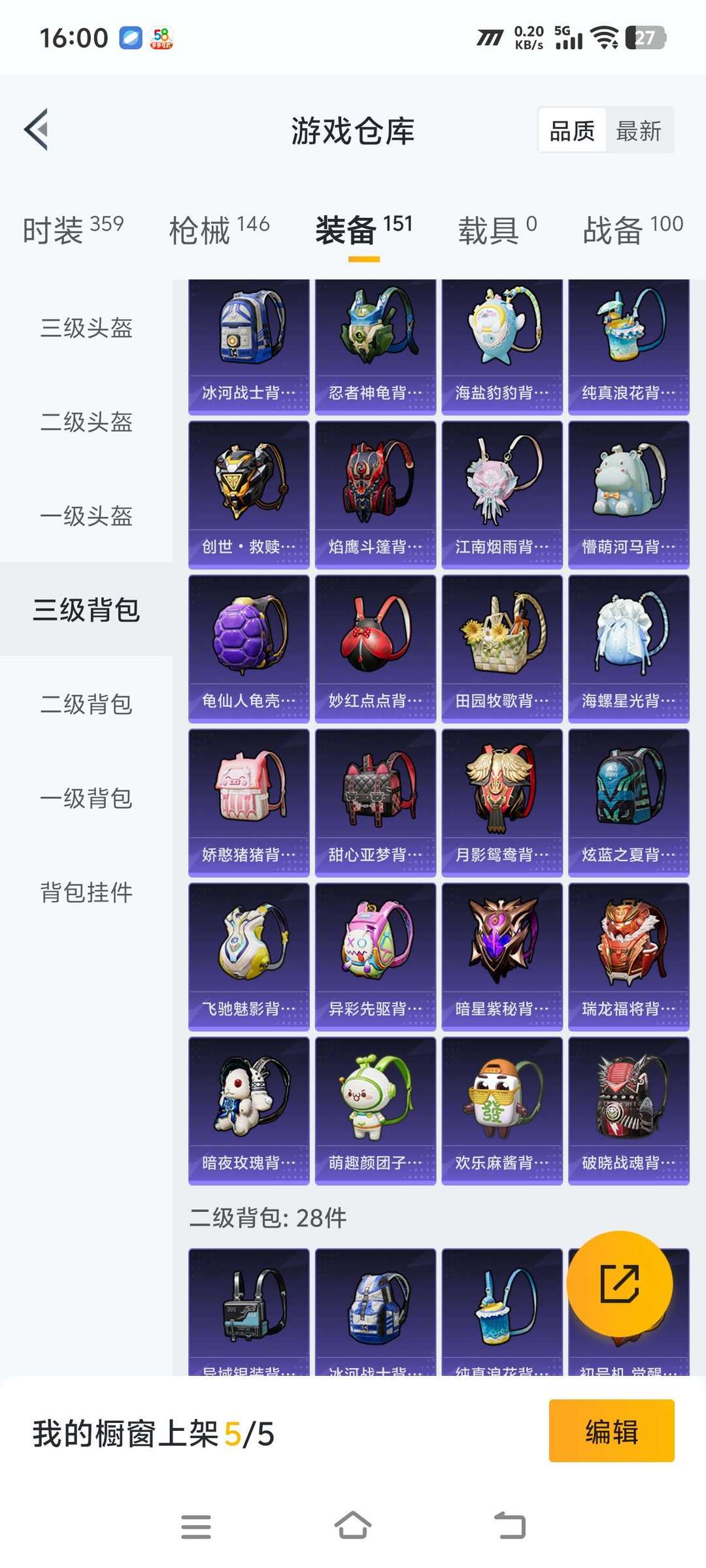Jump to the 二级背包 category
Image resolution: width=706 pixels, height=1568 pixels.
click(x=86, y=704)
